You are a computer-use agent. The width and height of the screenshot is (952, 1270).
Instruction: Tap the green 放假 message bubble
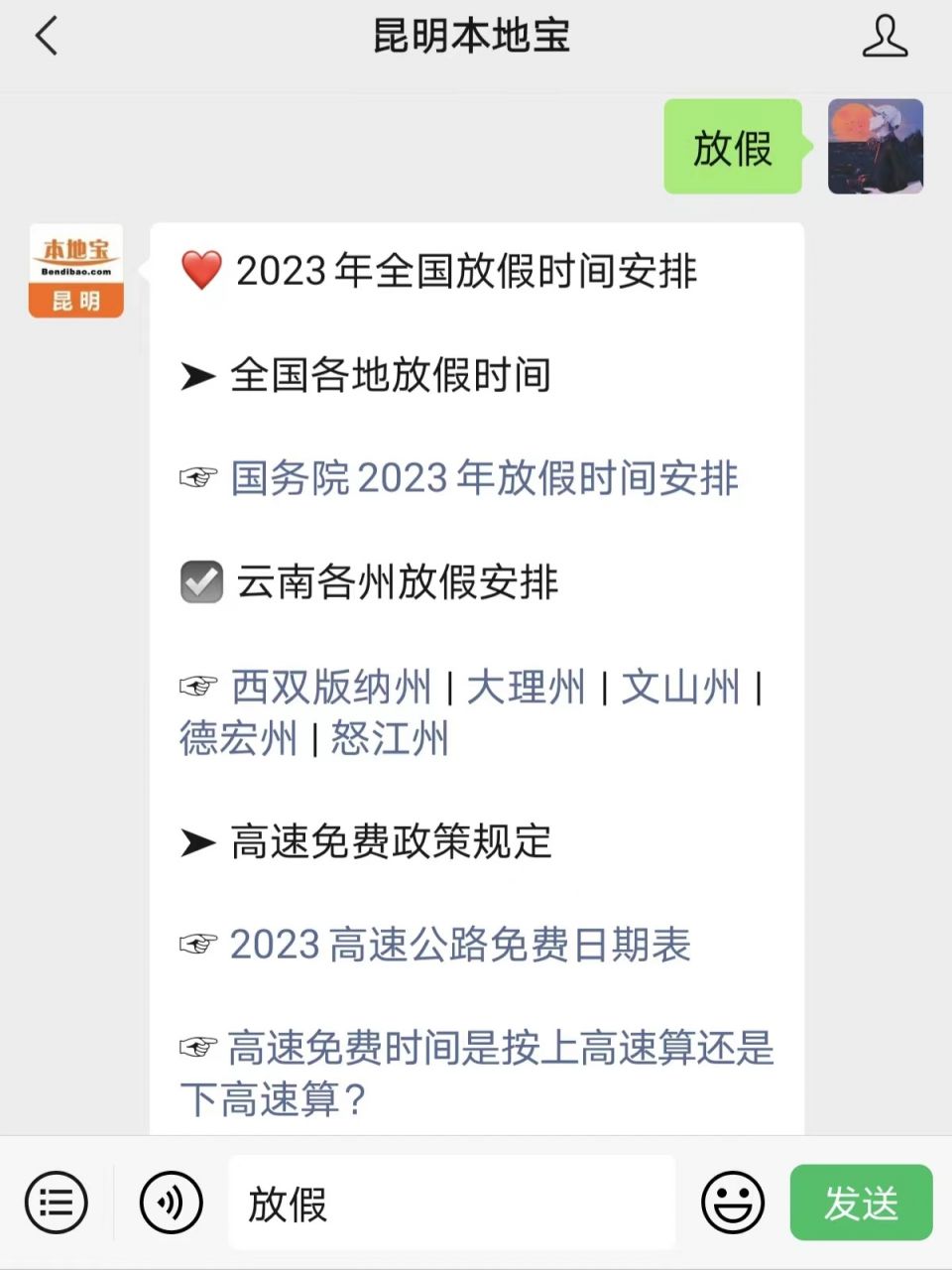(x=733, y=147)
